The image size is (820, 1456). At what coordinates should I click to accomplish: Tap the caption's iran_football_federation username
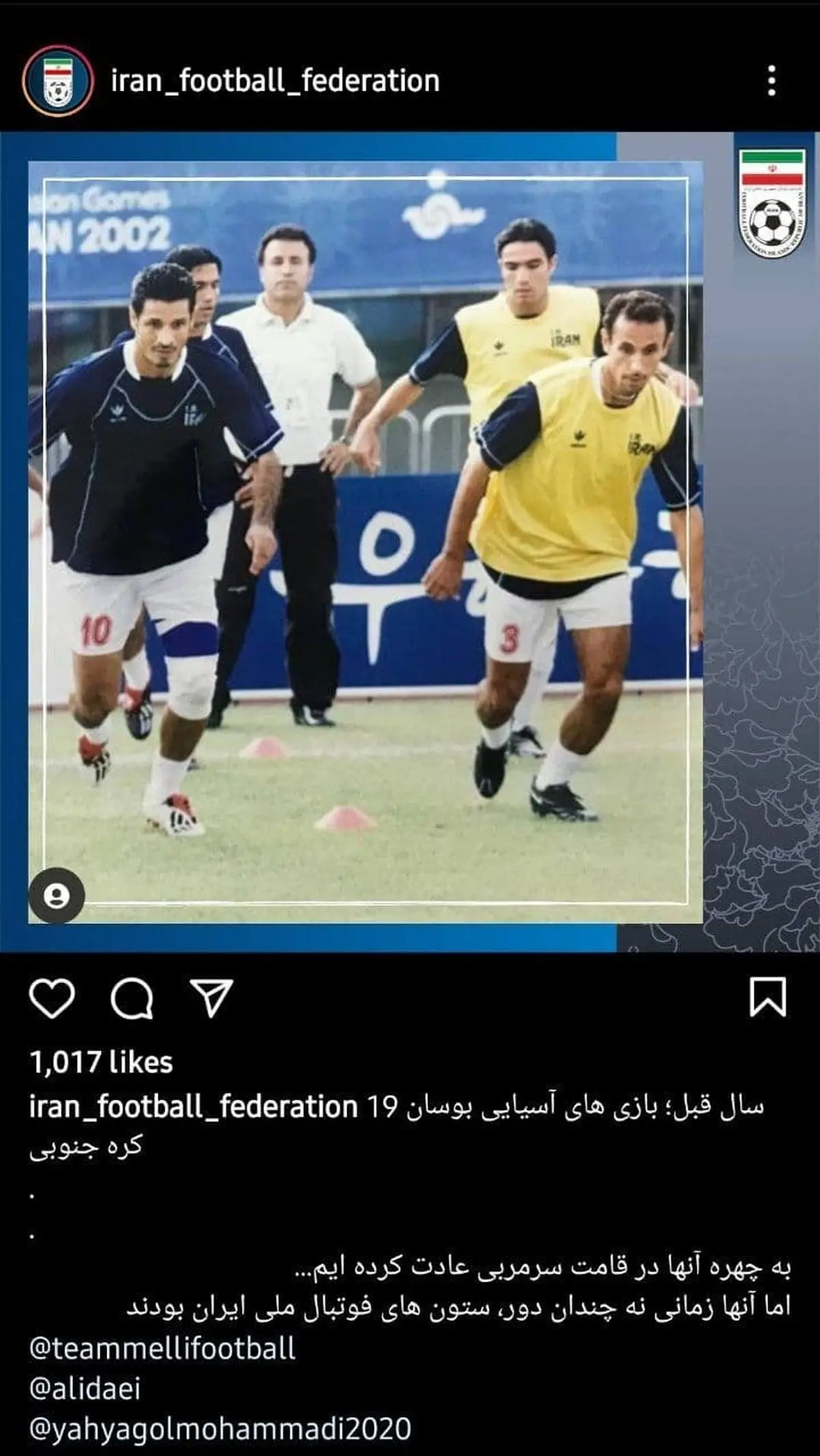193,1106
